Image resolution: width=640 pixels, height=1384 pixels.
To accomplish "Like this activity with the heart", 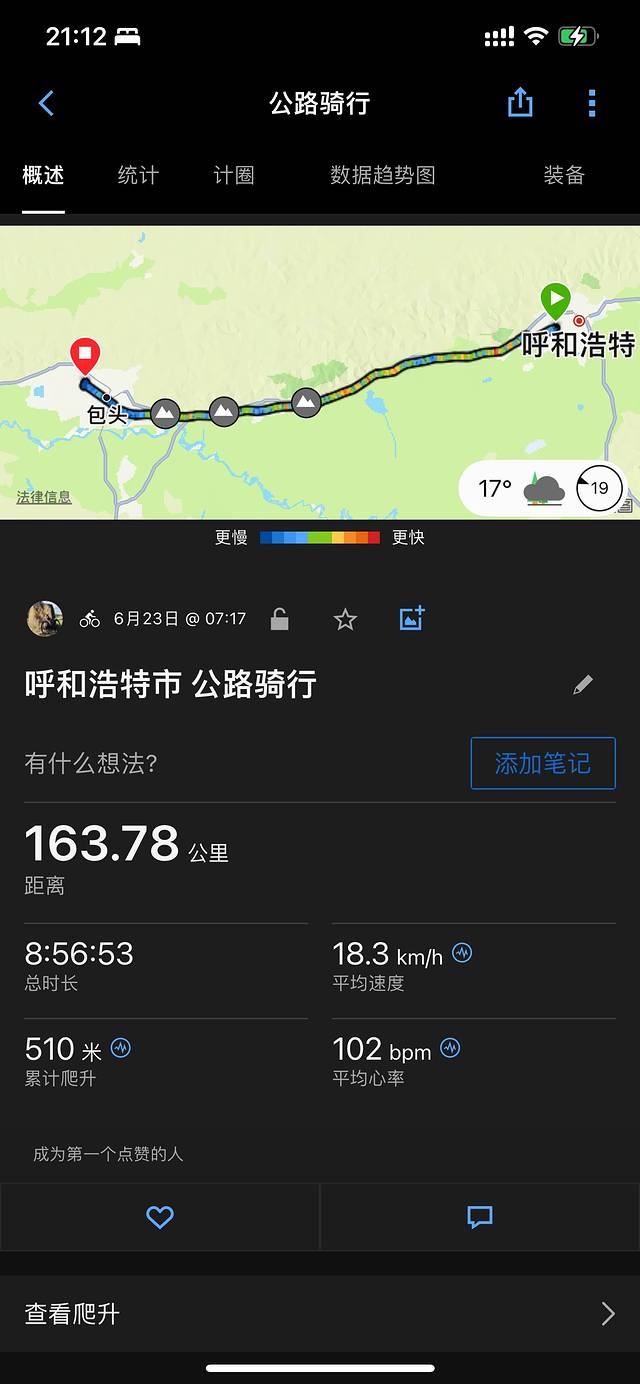I will pos(160,1217).
